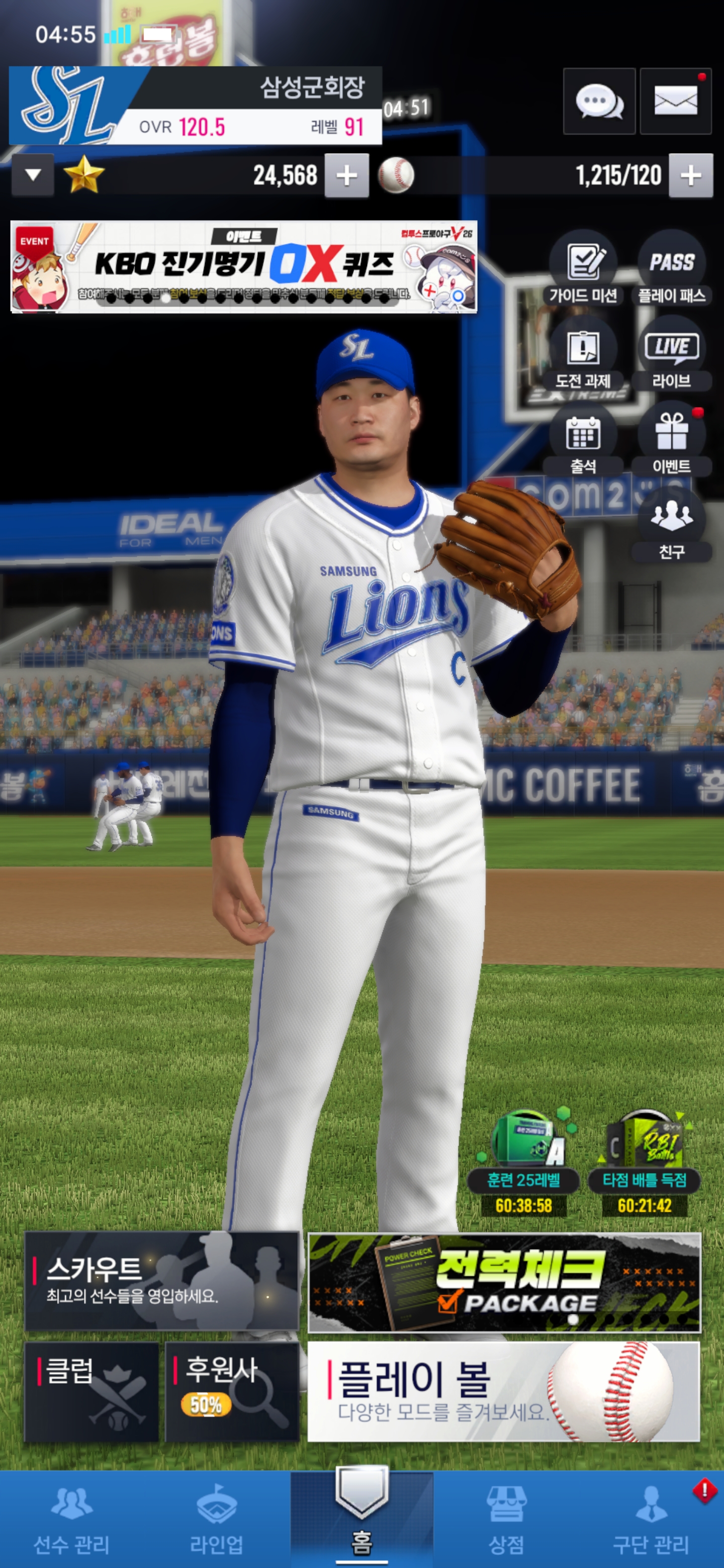Open 친구 friends list
This screenshot has width=724, height=1568.
click(x=672, y=524)
